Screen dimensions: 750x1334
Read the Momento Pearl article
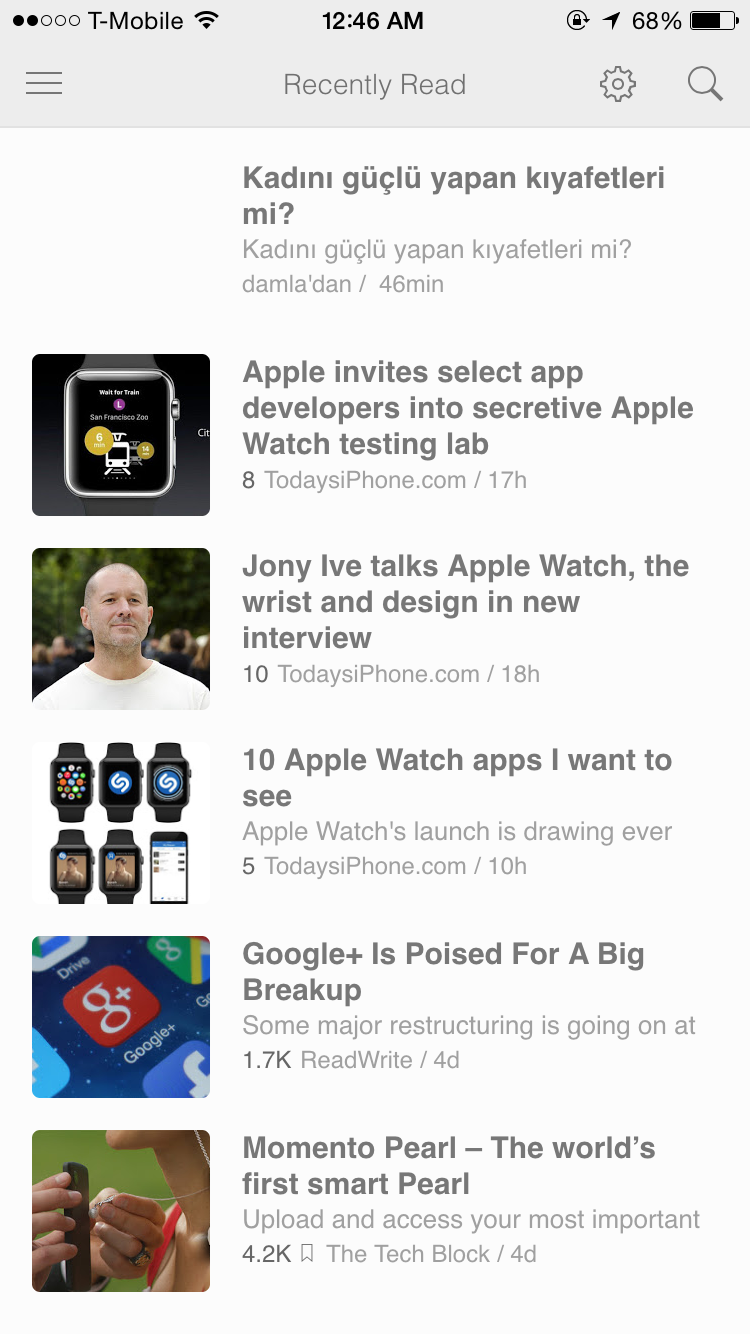(449, 1166)
